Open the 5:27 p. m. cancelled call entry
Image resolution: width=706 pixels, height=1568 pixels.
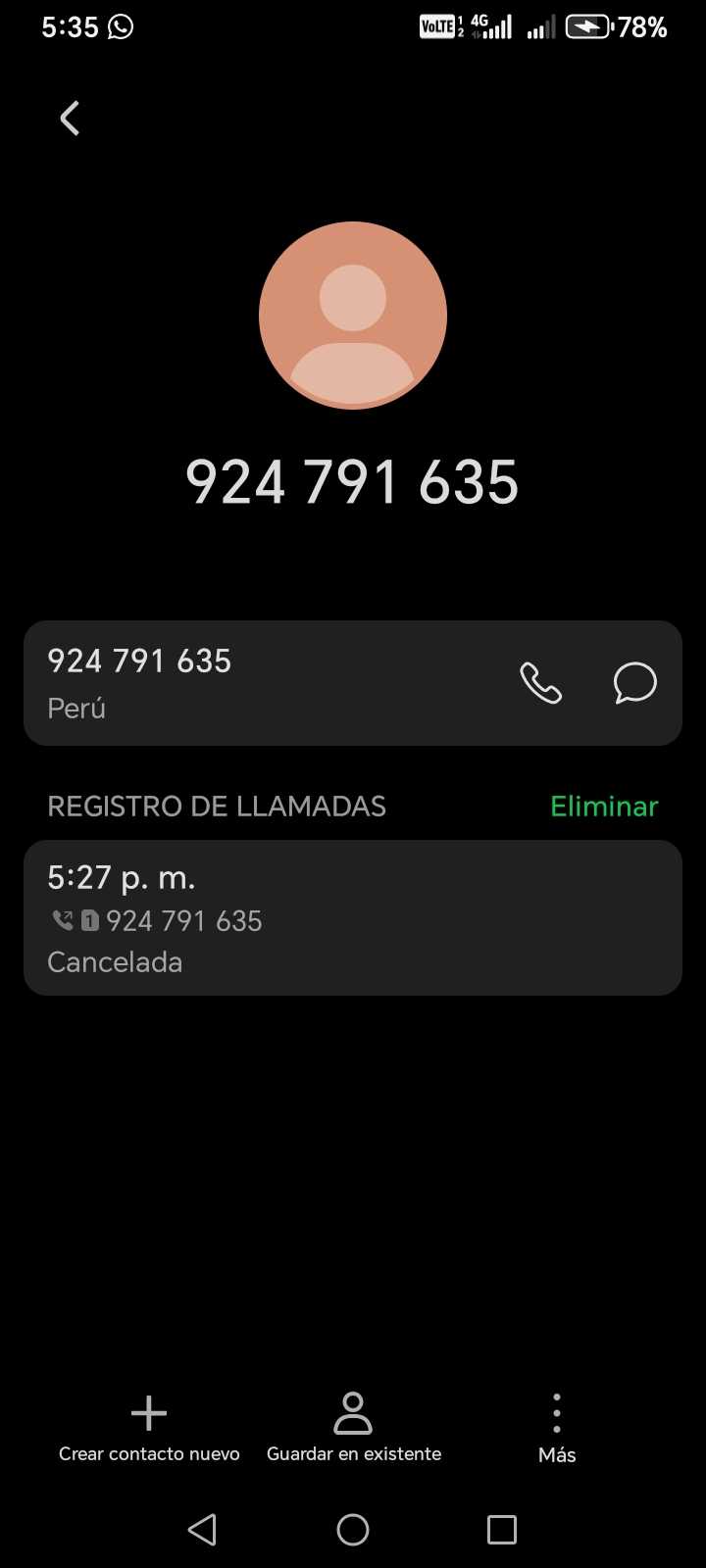[353, 918]
